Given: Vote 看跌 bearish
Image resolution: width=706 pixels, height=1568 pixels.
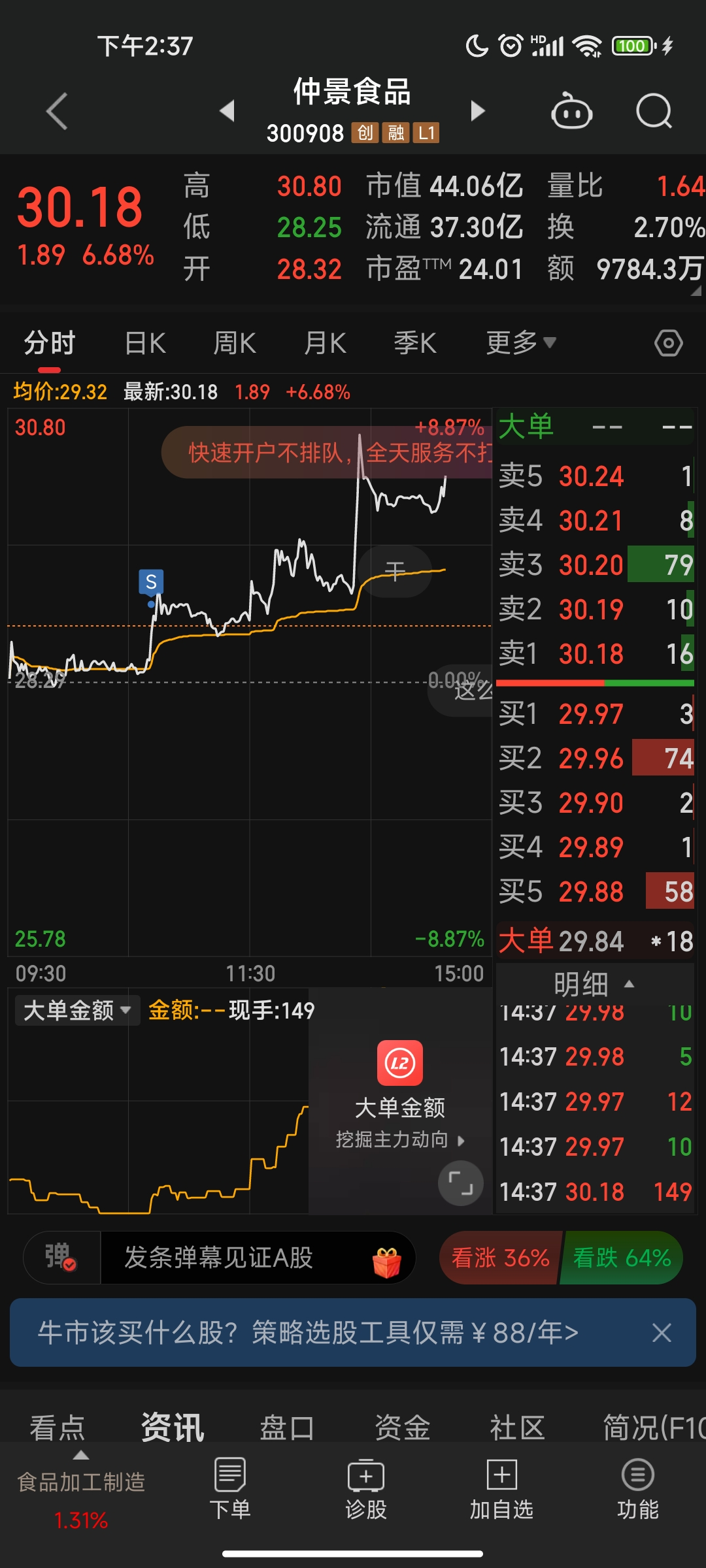Looking at the screenshot, I should tap(622, 1258).
